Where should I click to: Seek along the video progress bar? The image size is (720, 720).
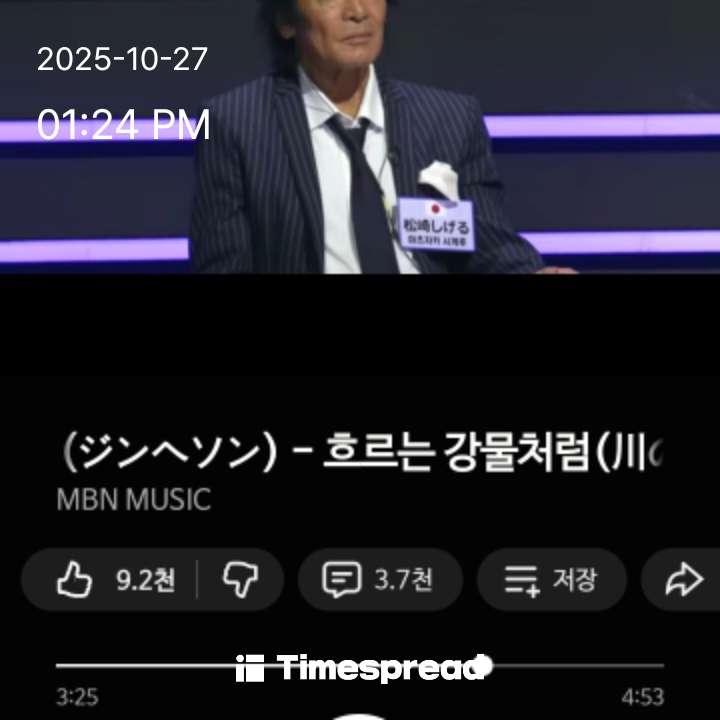tap(360, 665)
